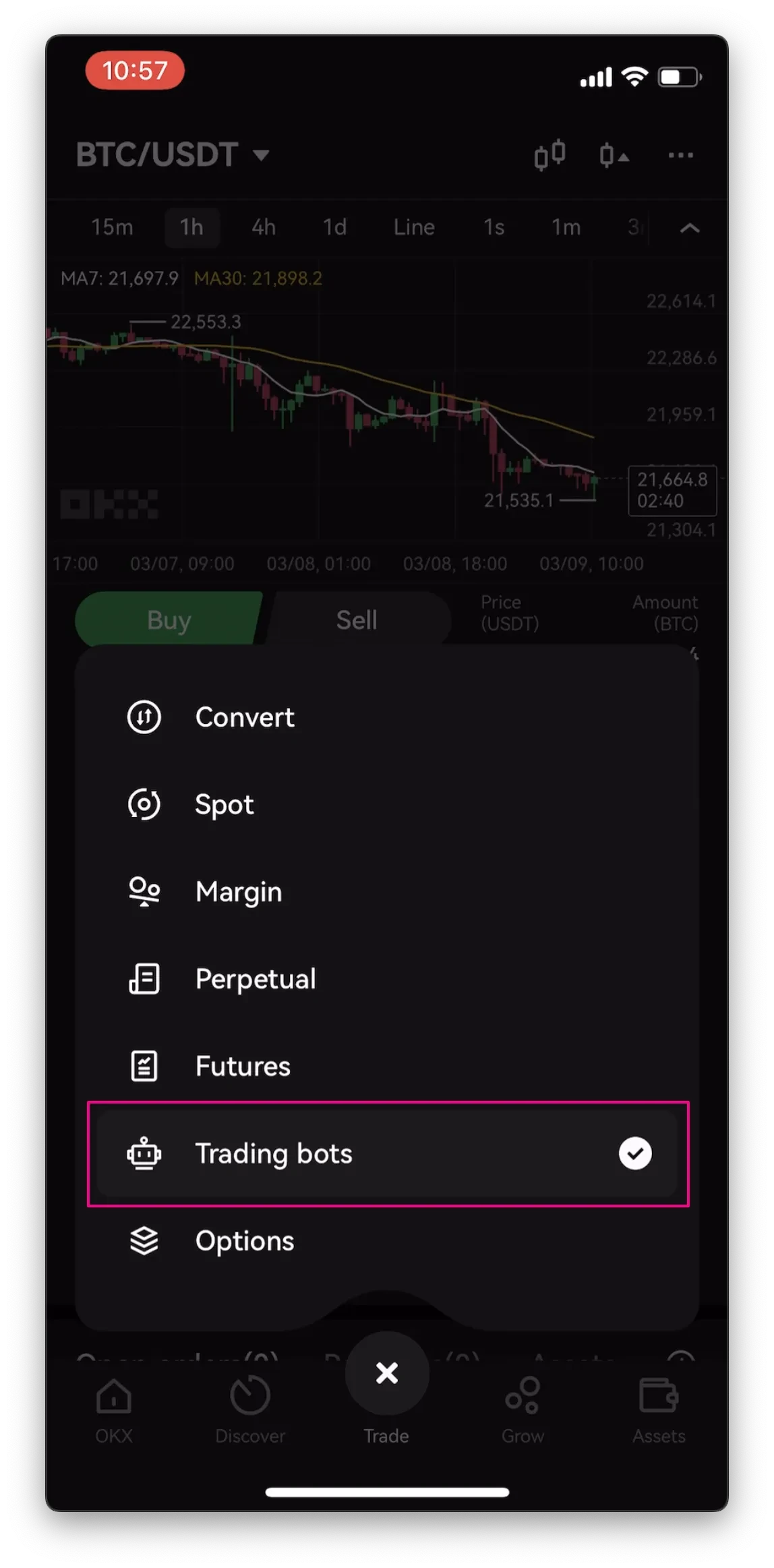Click the Trading bots robot icon

click(x=144, y=1153)
